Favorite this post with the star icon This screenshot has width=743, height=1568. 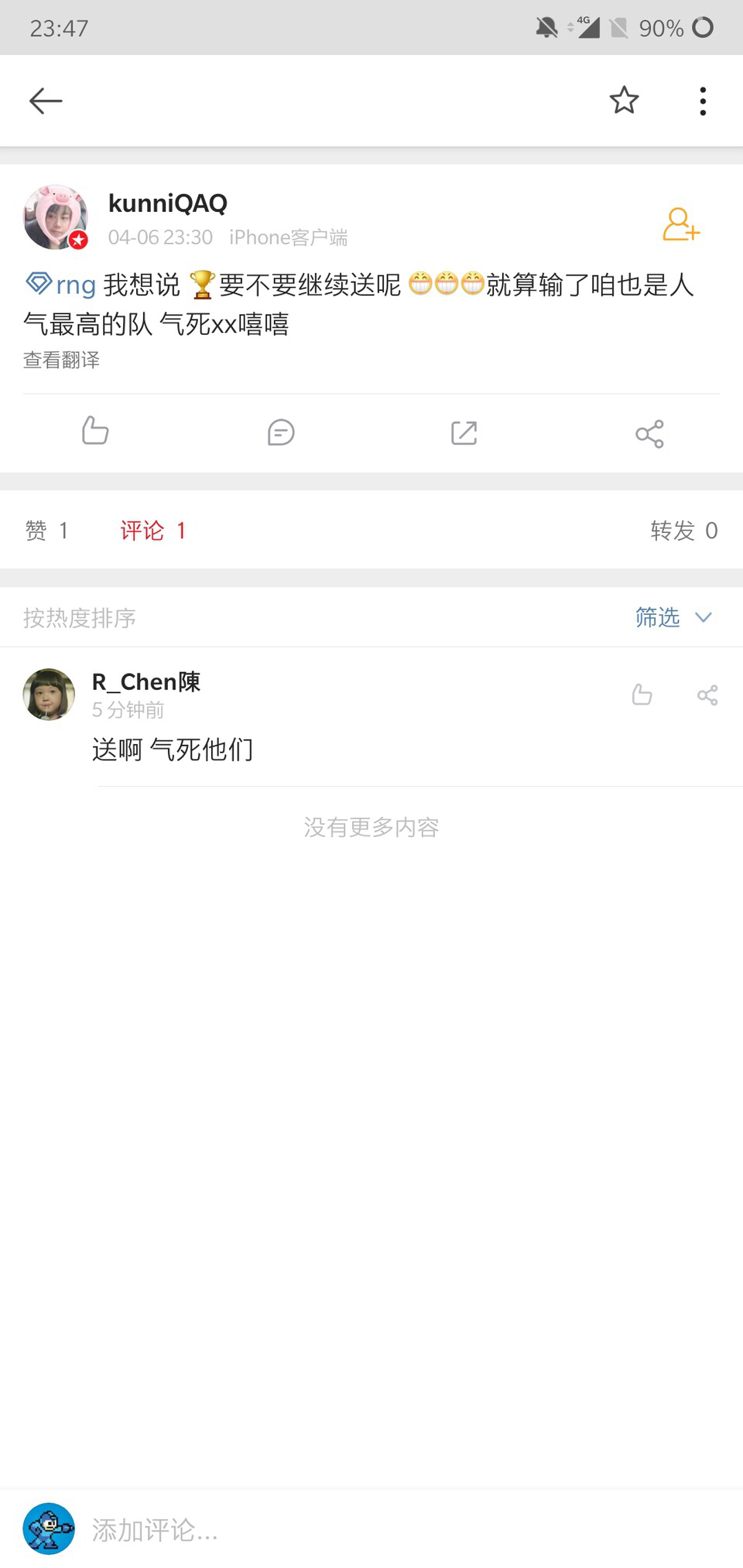[624, 101]
